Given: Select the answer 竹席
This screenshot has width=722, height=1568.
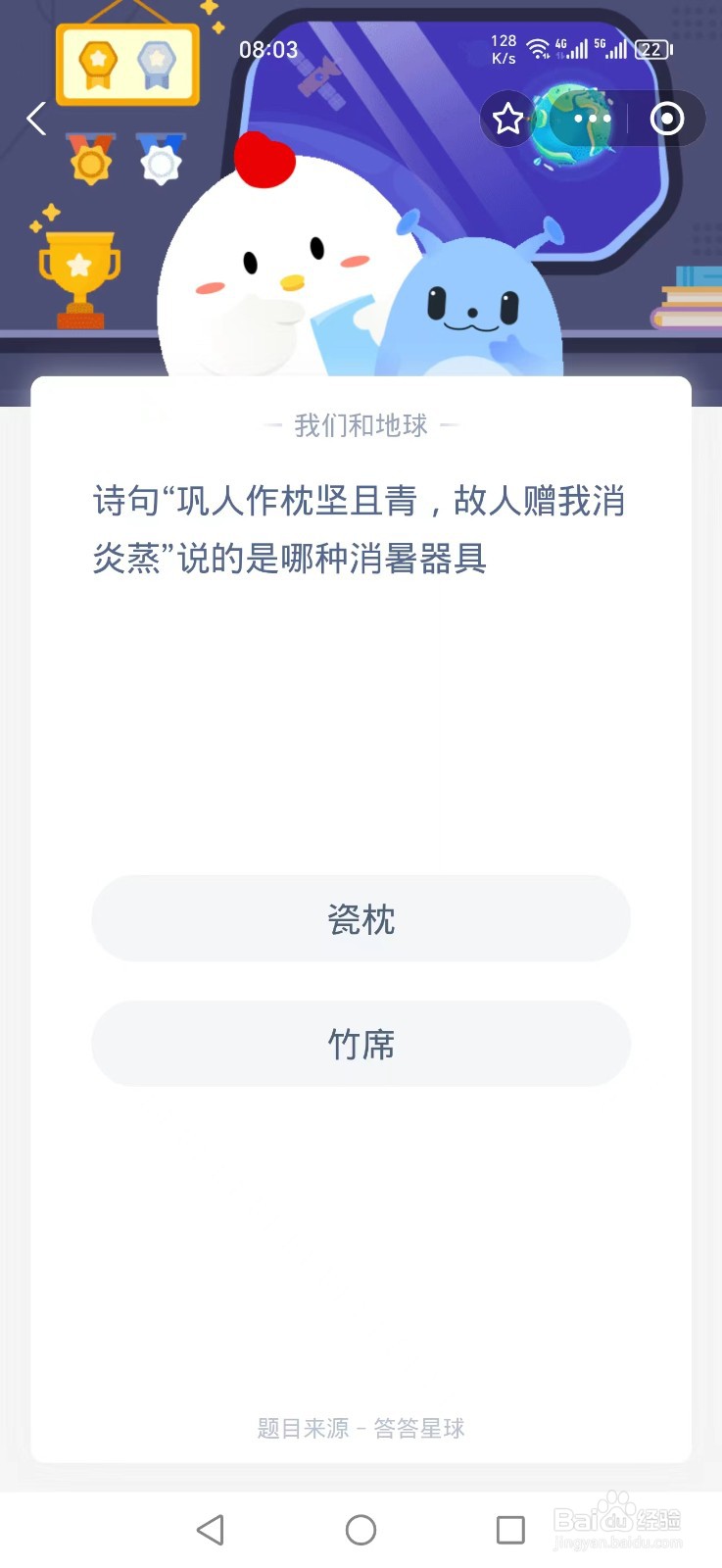Looking at the screenshot, I should (x=361, y=1044).
